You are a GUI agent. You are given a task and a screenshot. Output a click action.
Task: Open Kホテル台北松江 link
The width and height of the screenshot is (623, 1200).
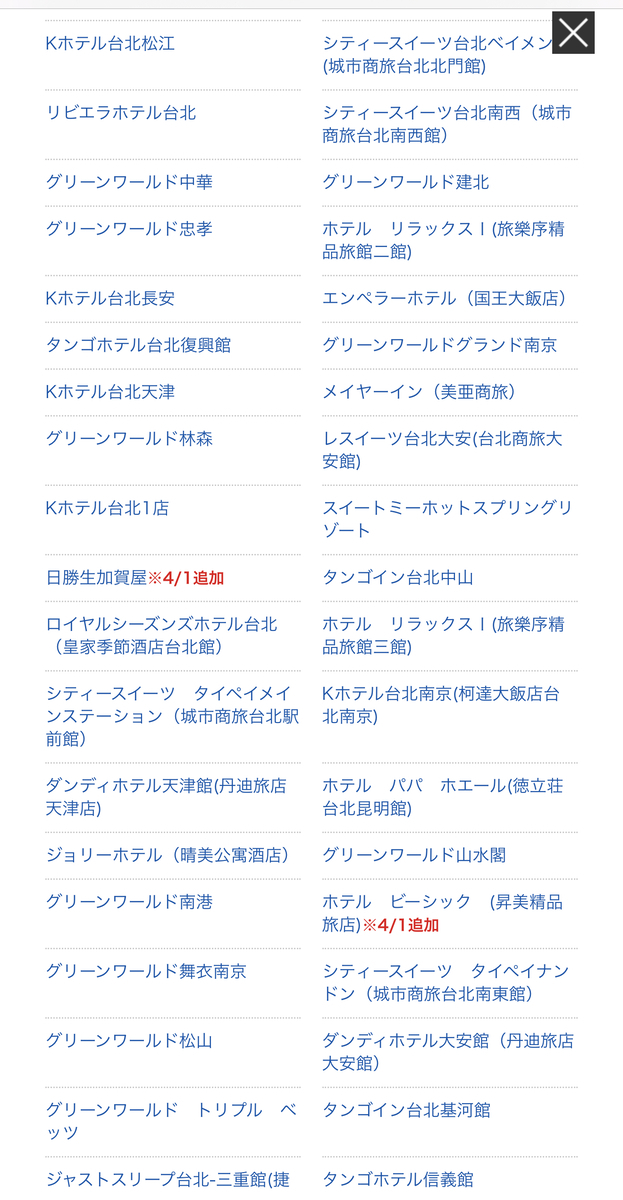point(110,44)
